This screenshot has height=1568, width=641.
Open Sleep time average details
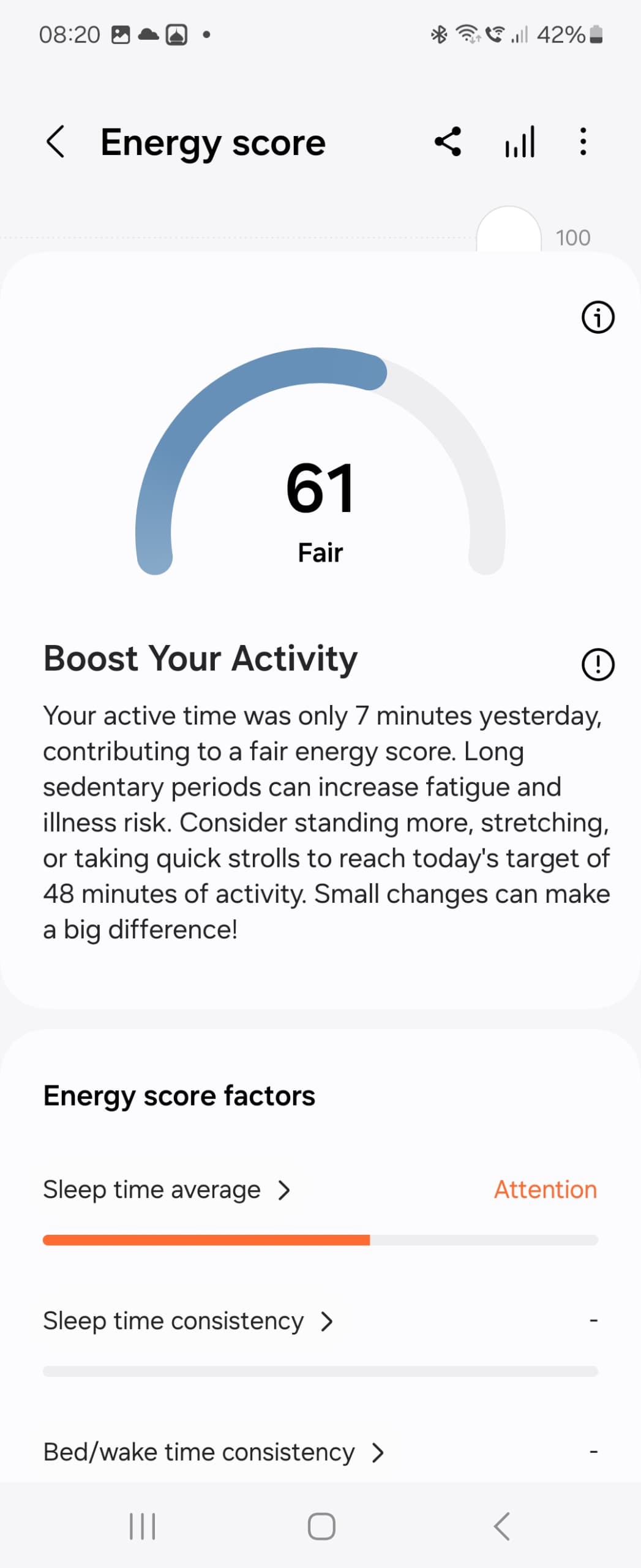pos(167,1189)
